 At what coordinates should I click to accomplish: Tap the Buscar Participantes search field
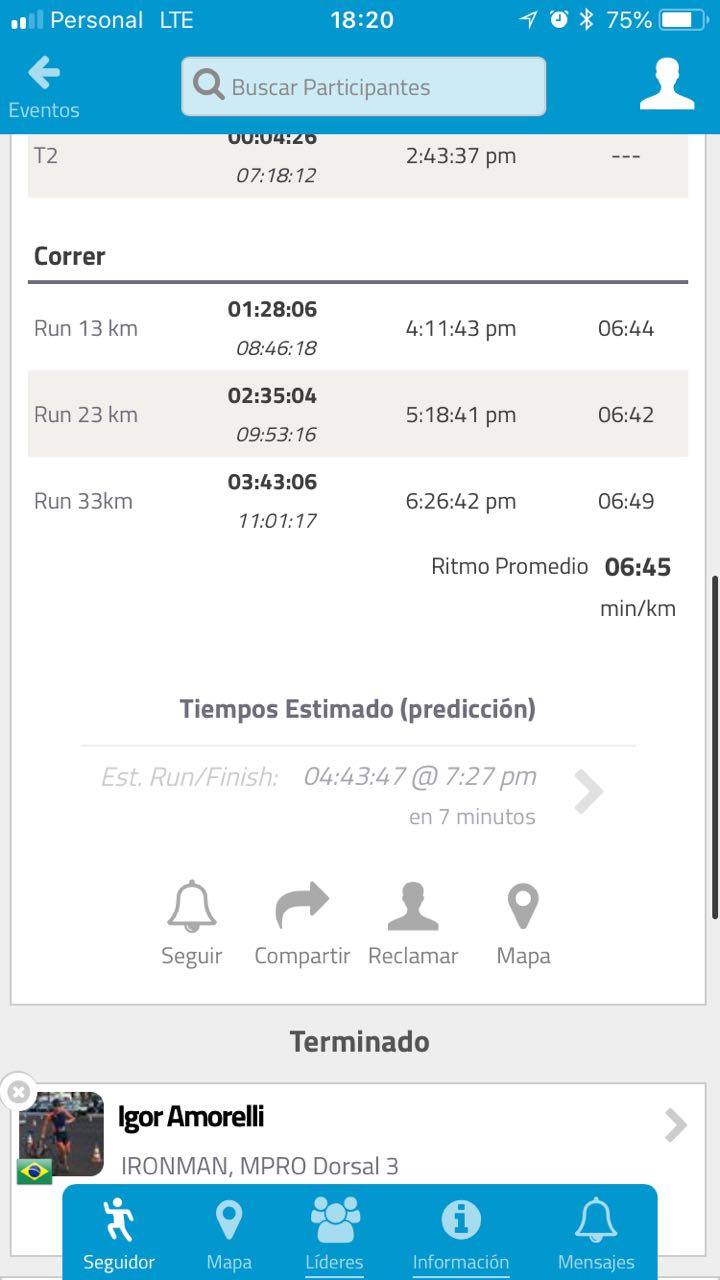click(364, 87)
